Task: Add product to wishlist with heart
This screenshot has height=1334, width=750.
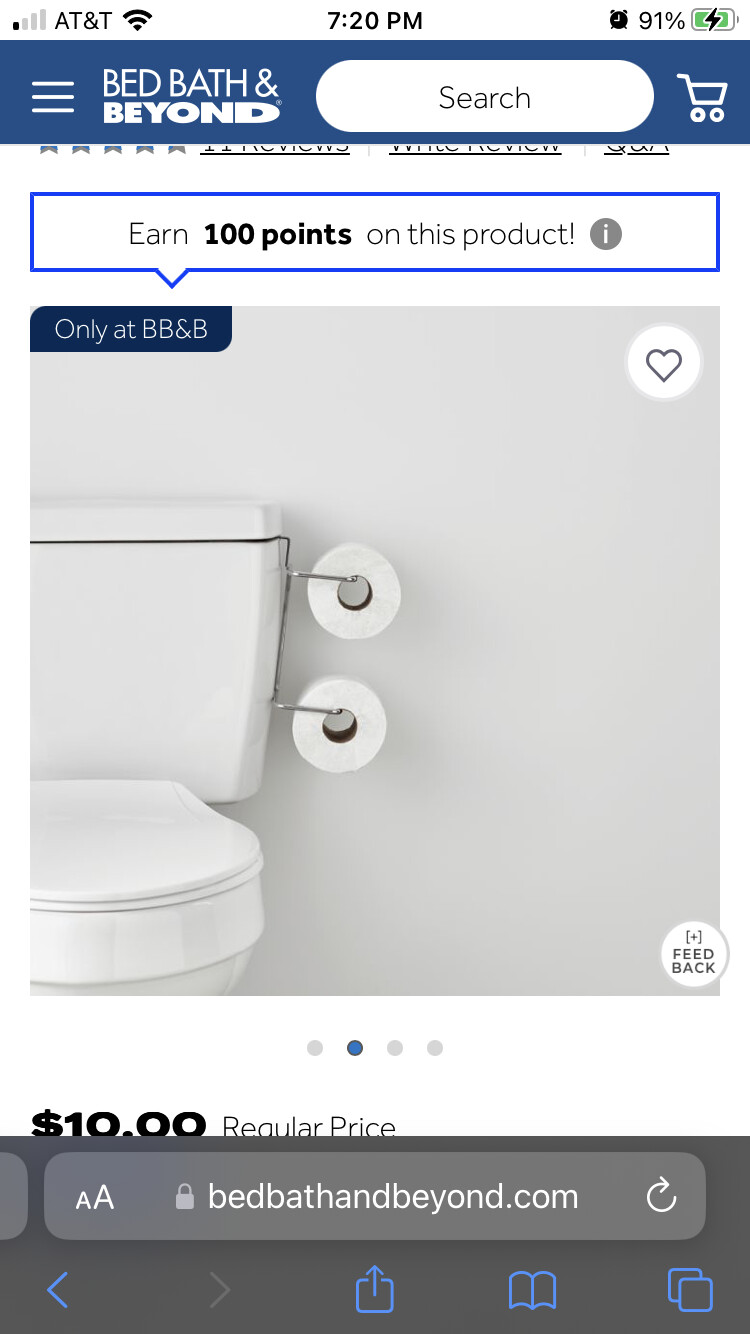Action: [x=664, y=365]
